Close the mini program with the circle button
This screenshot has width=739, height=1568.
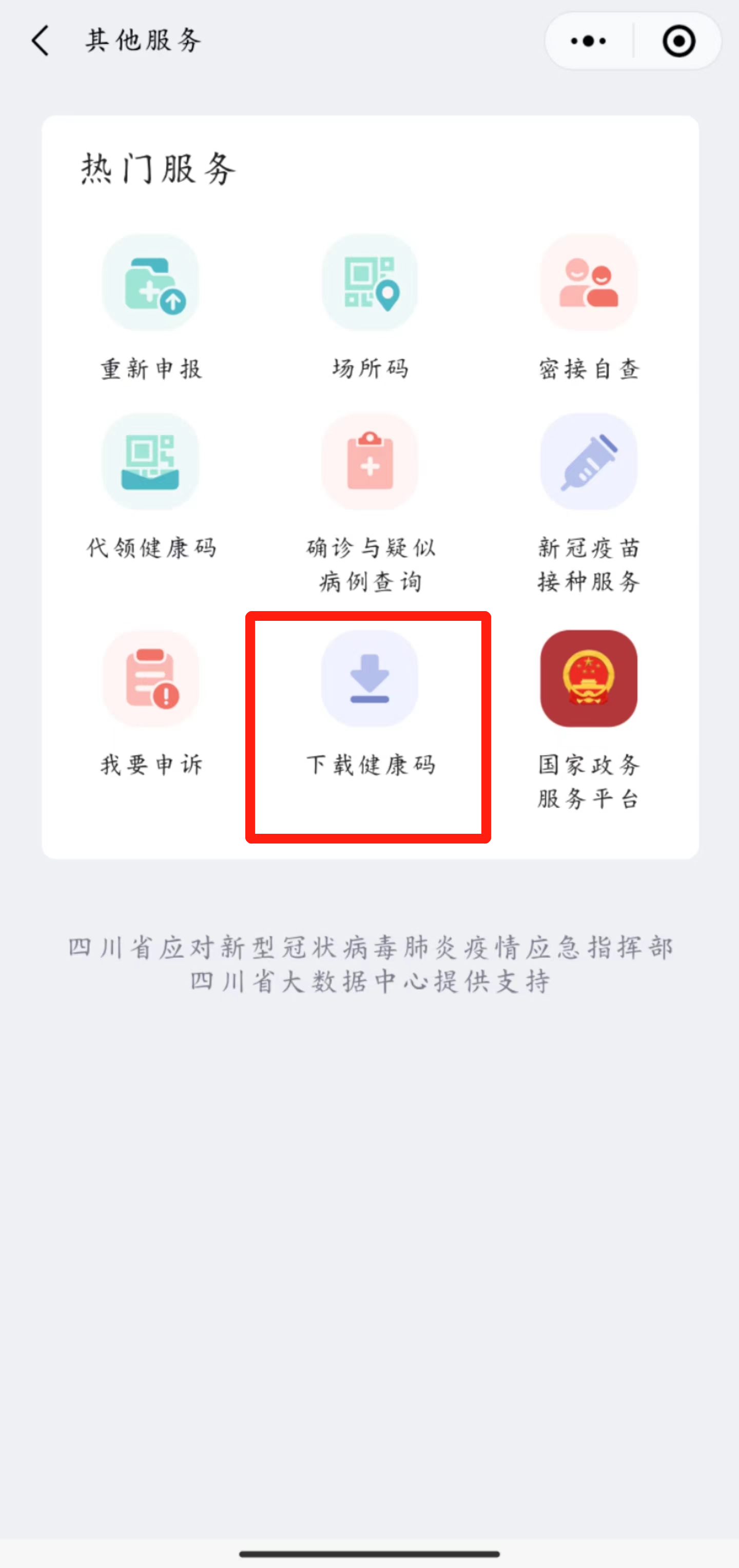tap(678, 42)
